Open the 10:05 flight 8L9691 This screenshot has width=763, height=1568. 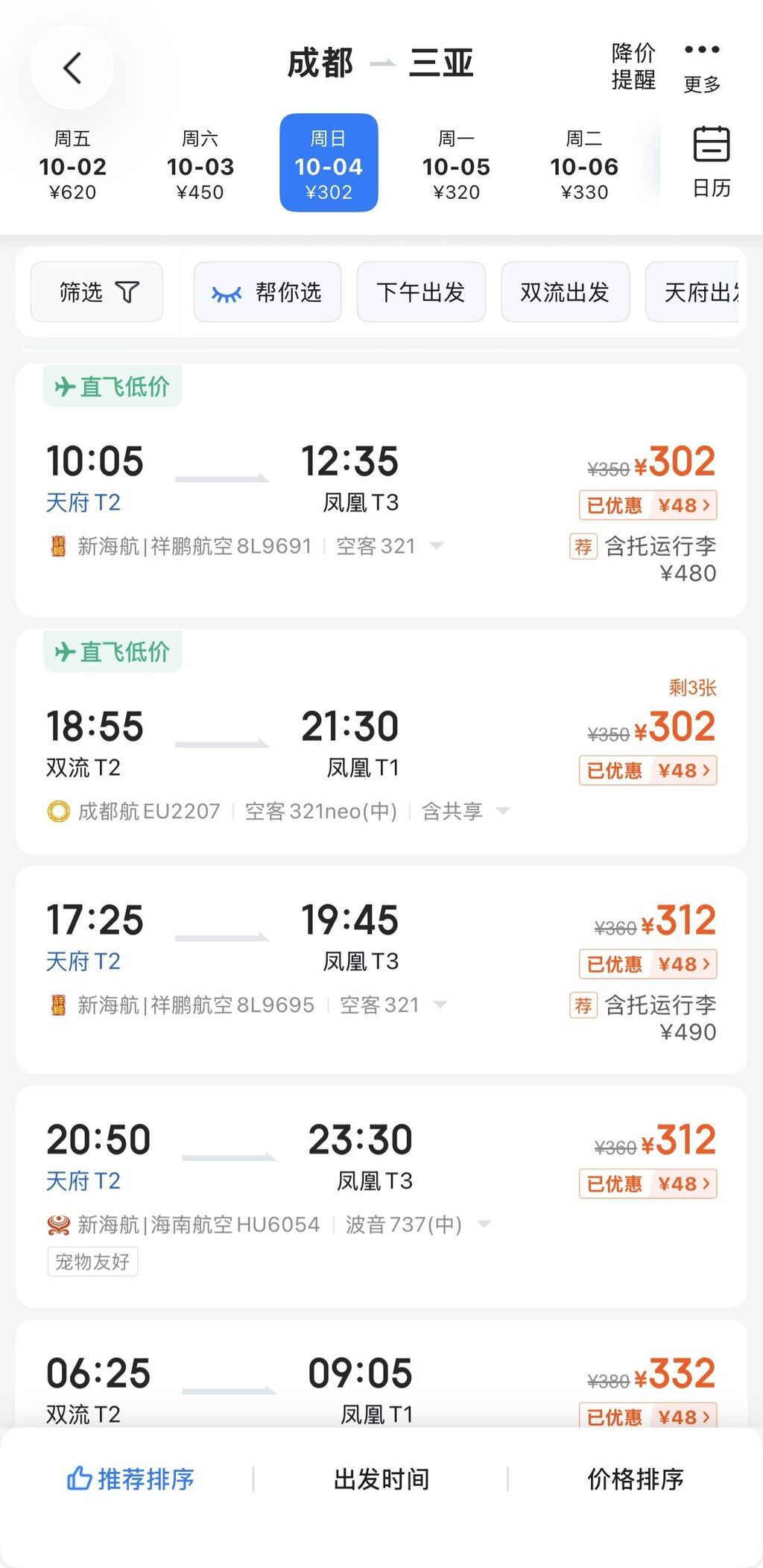381,490
